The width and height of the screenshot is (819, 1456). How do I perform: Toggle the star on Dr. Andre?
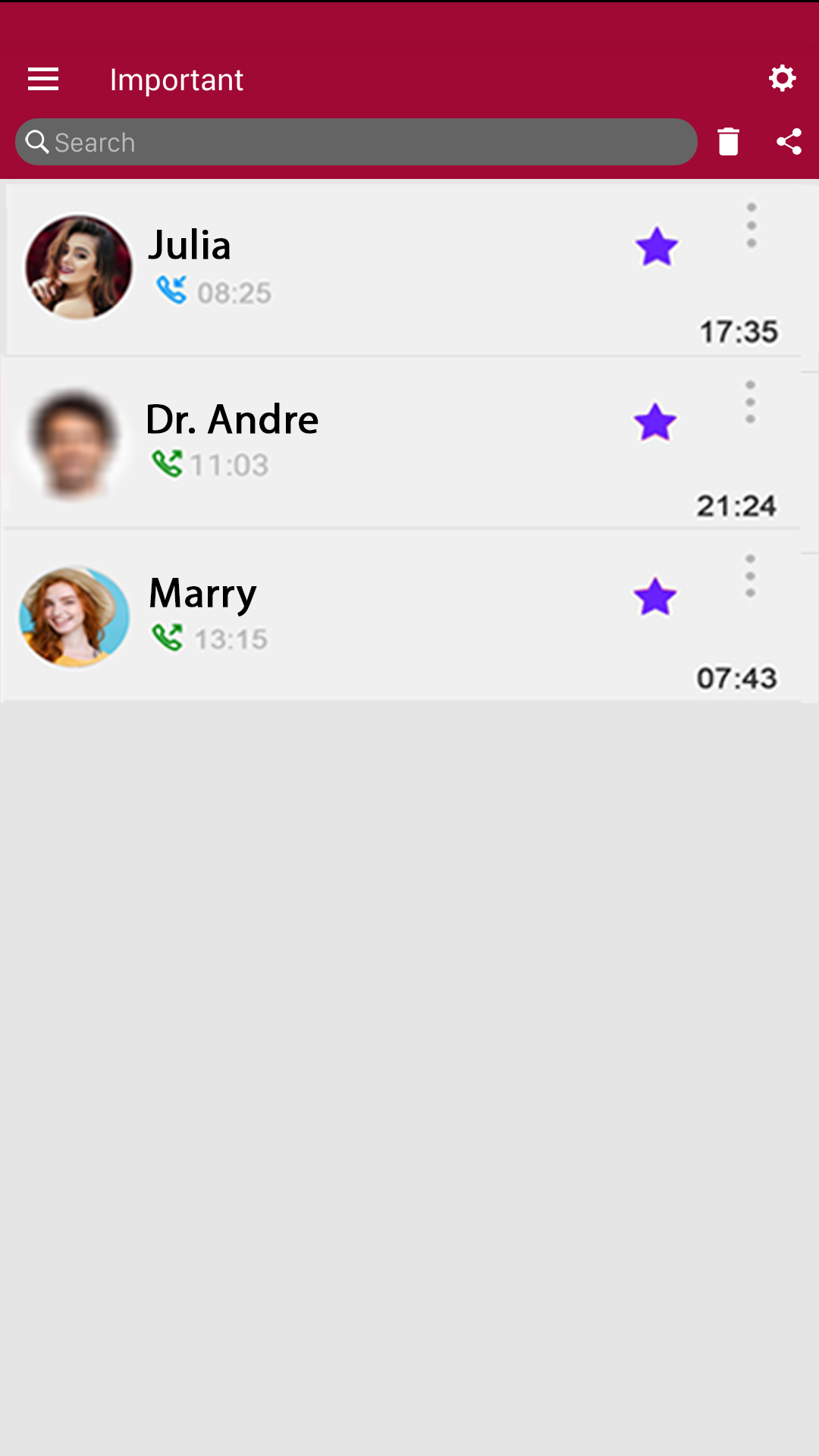coord(655,422)
